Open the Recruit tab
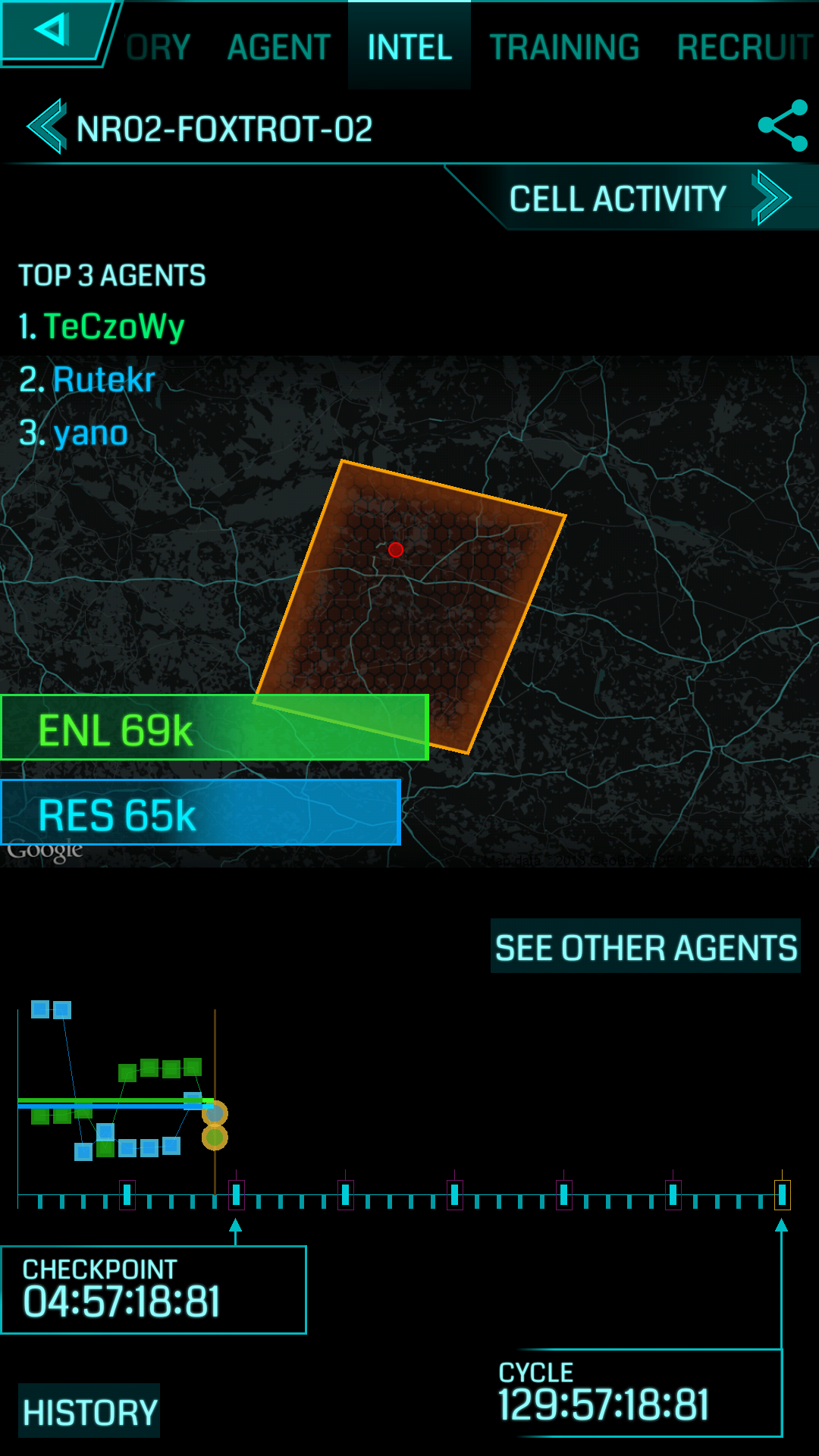The image size is (819, 1456). coord(745,47)
